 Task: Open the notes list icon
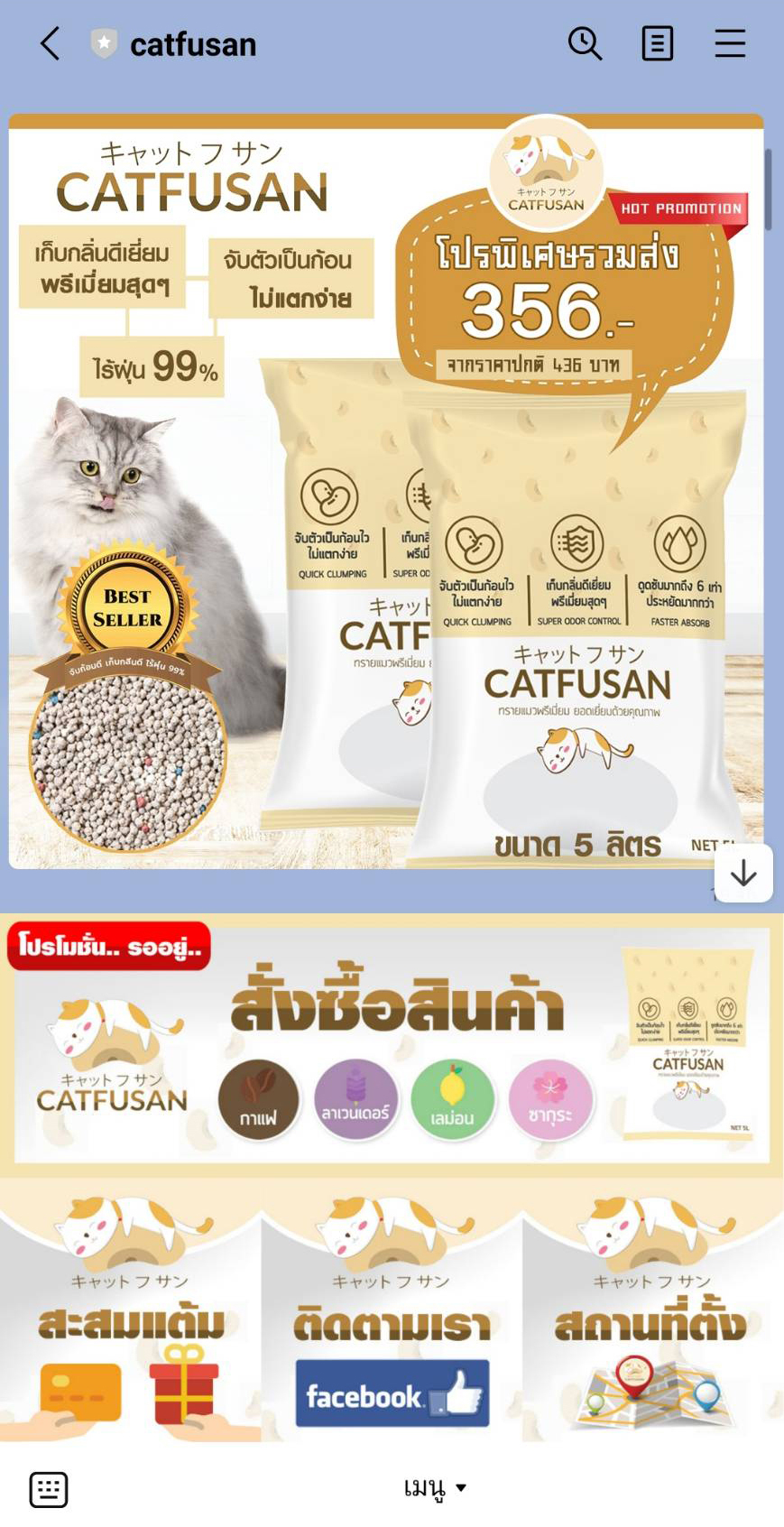tap(657, 43)
